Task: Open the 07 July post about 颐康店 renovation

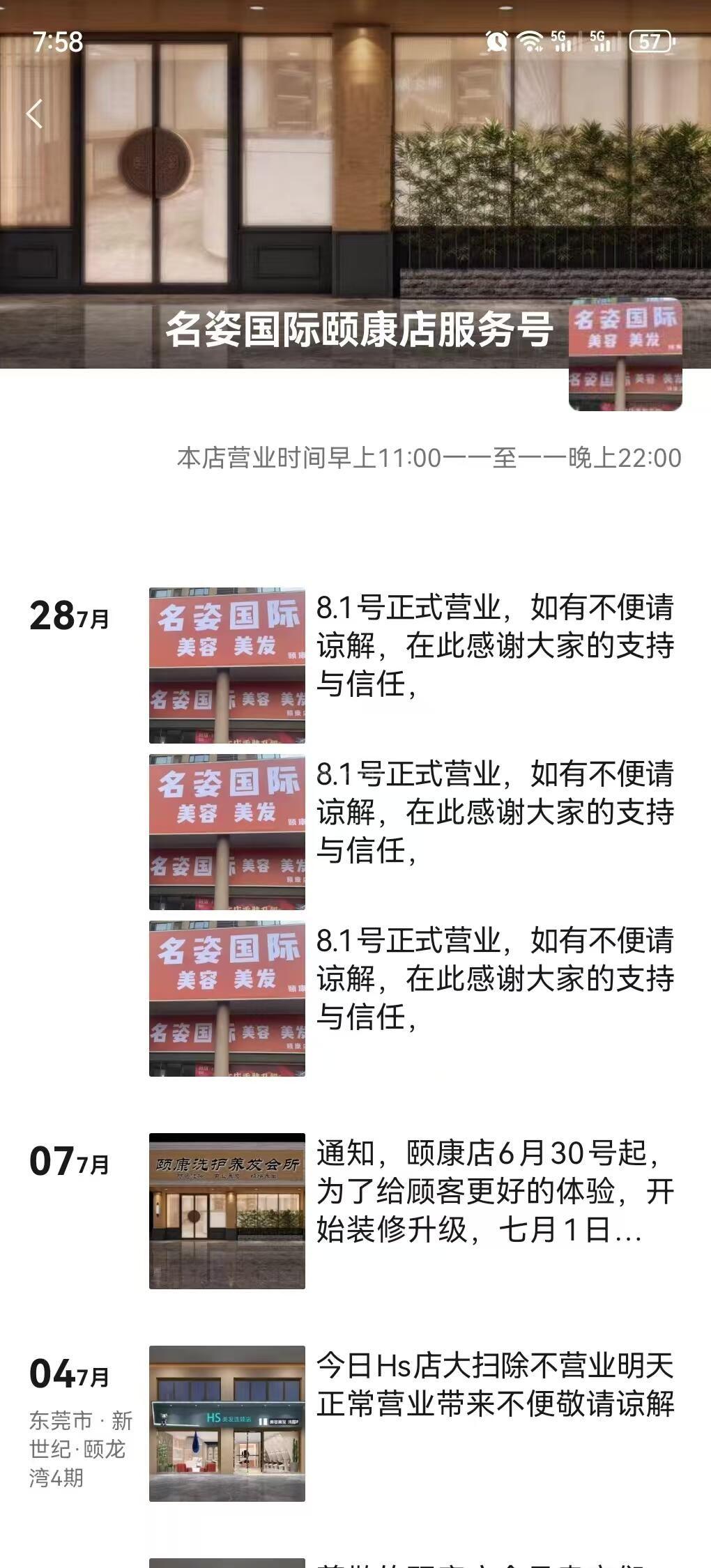Action: point(495,1192)
